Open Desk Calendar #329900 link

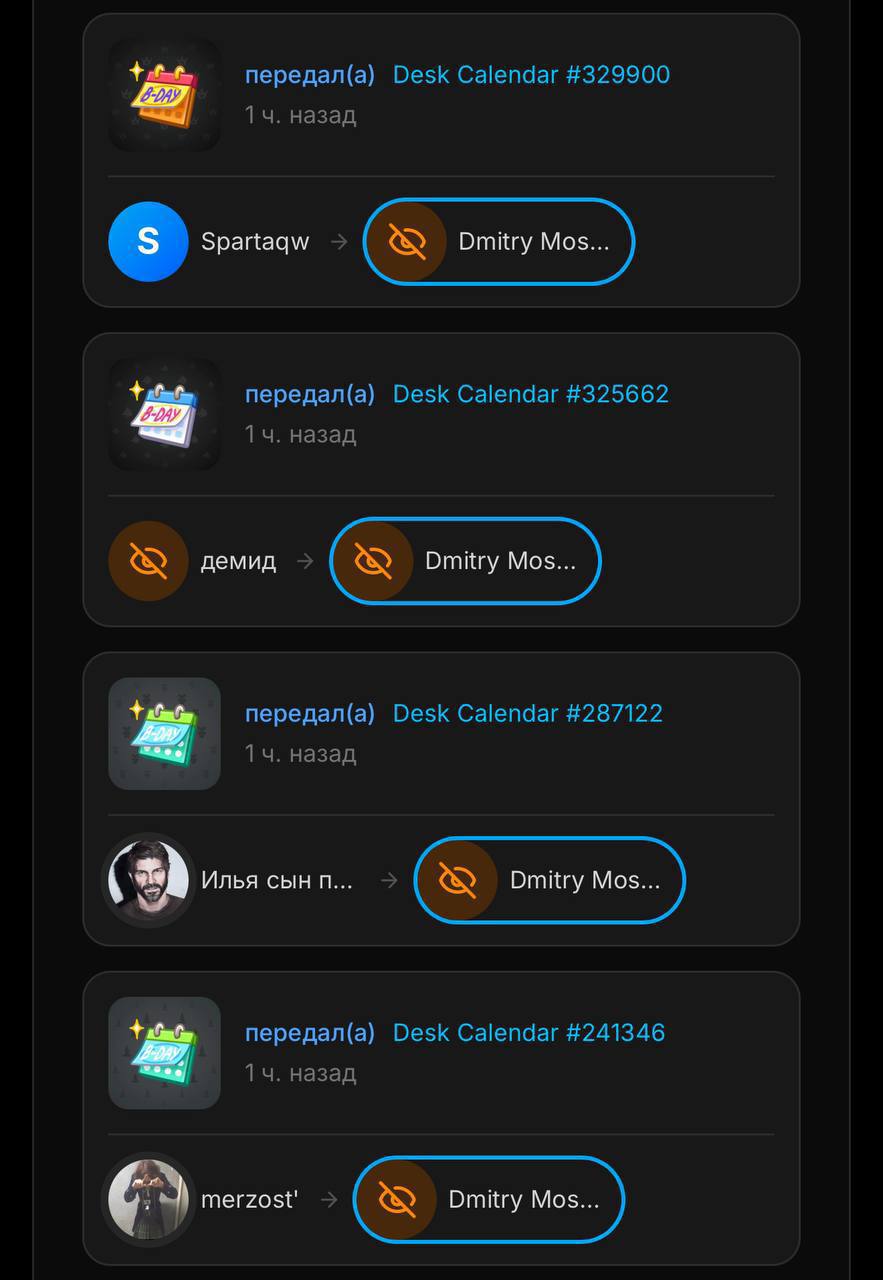point(531,75)
